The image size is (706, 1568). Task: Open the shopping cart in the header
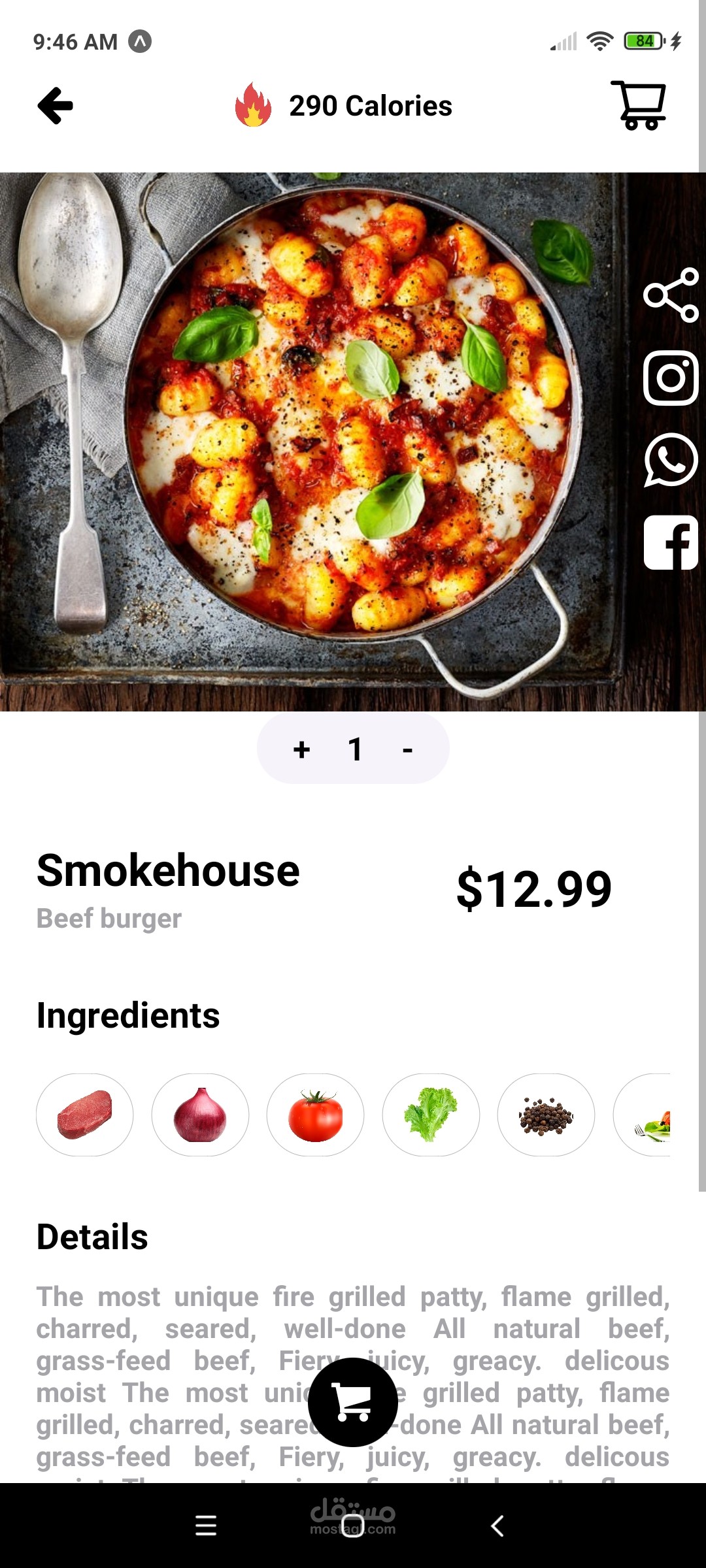click(639, 105)
